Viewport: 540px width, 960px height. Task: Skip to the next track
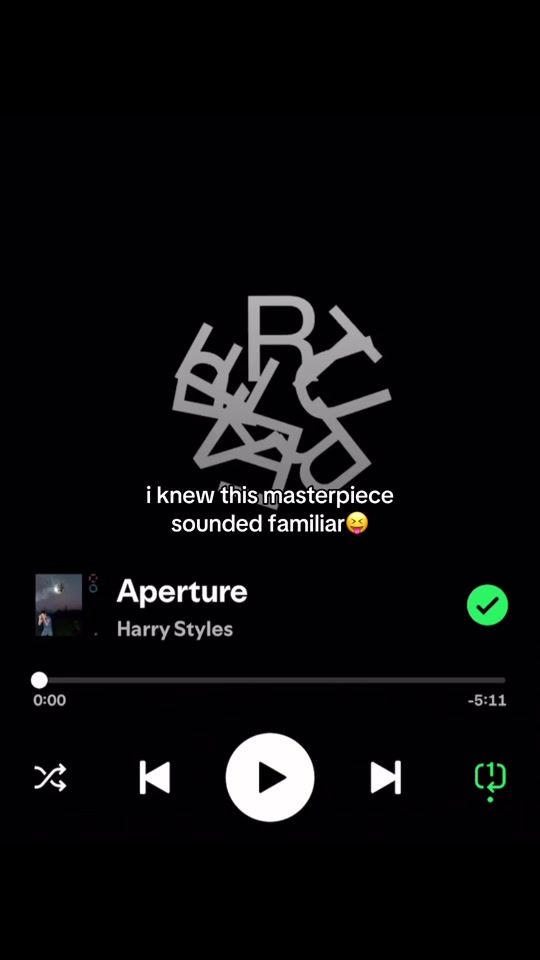386,778
